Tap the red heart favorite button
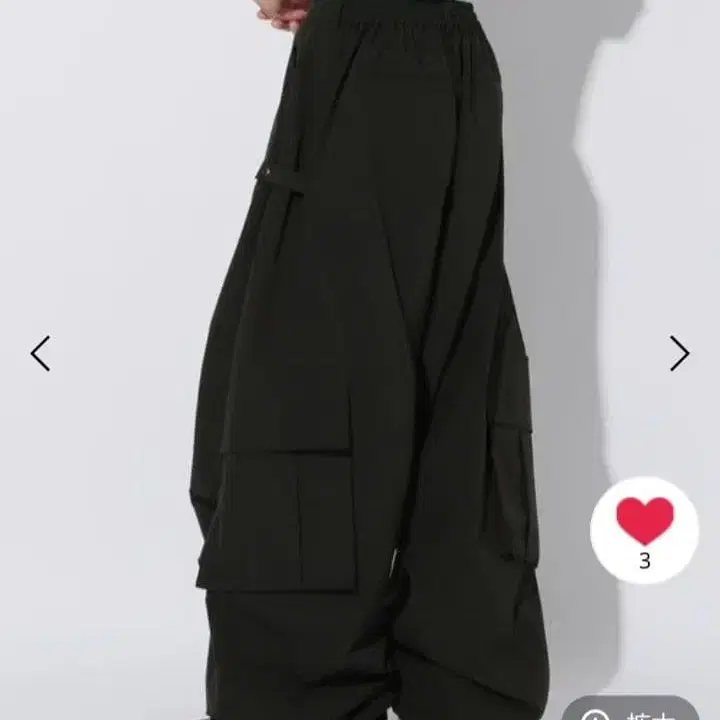 644,523
